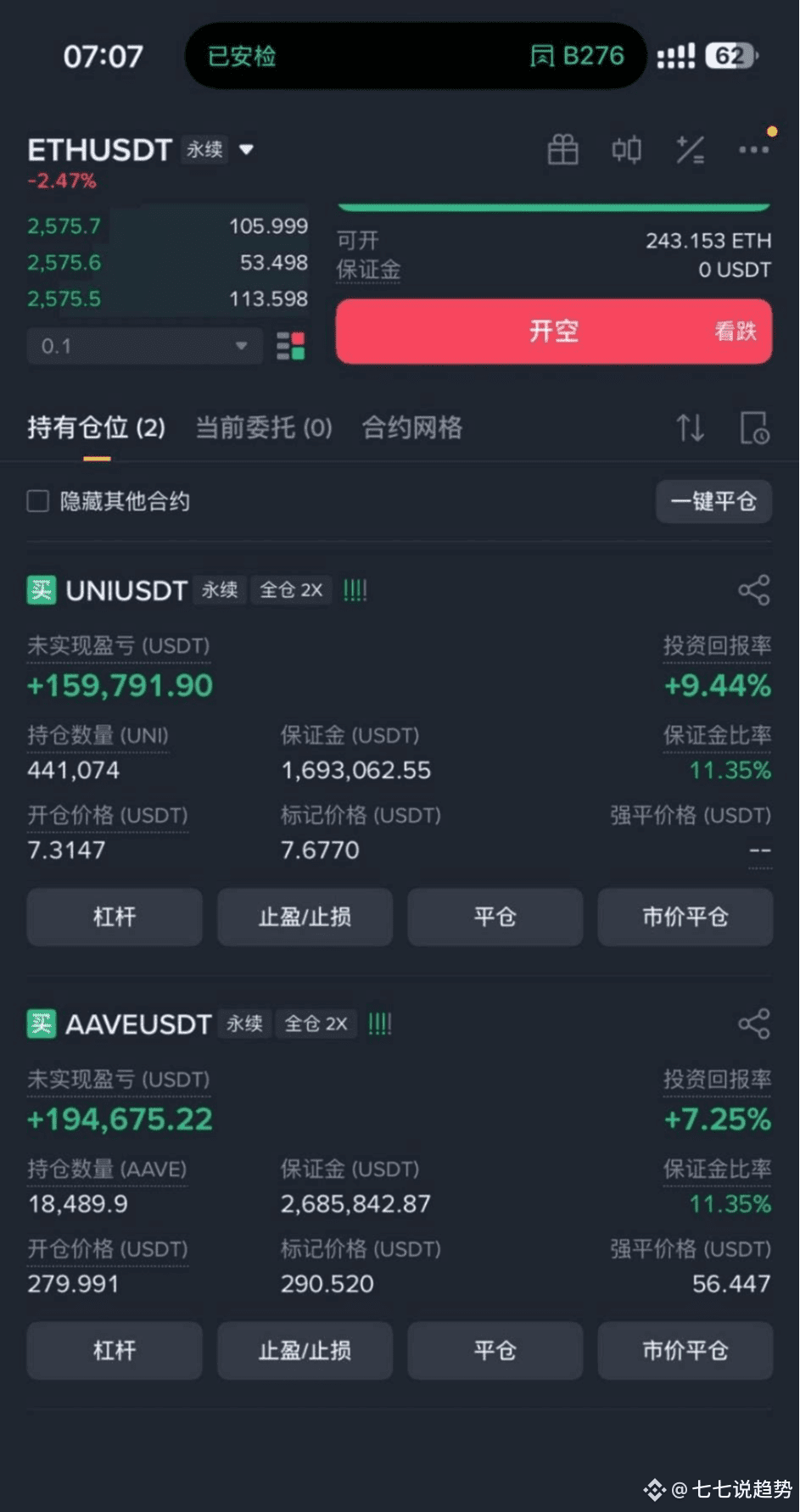Open the candlestick chart icon

coord(626,150)
